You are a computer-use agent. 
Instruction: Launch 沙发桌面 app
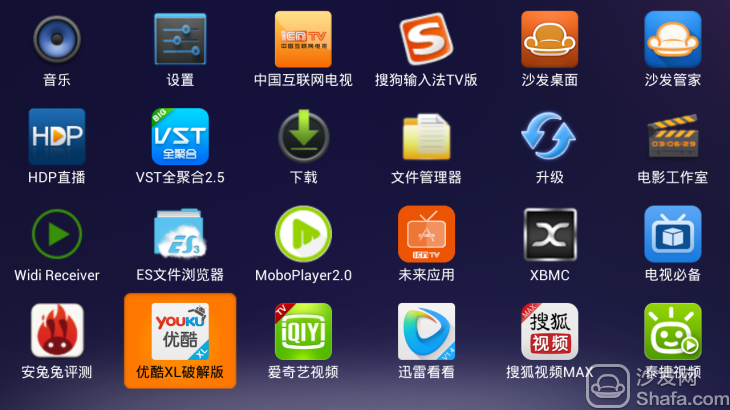(549, 40)
